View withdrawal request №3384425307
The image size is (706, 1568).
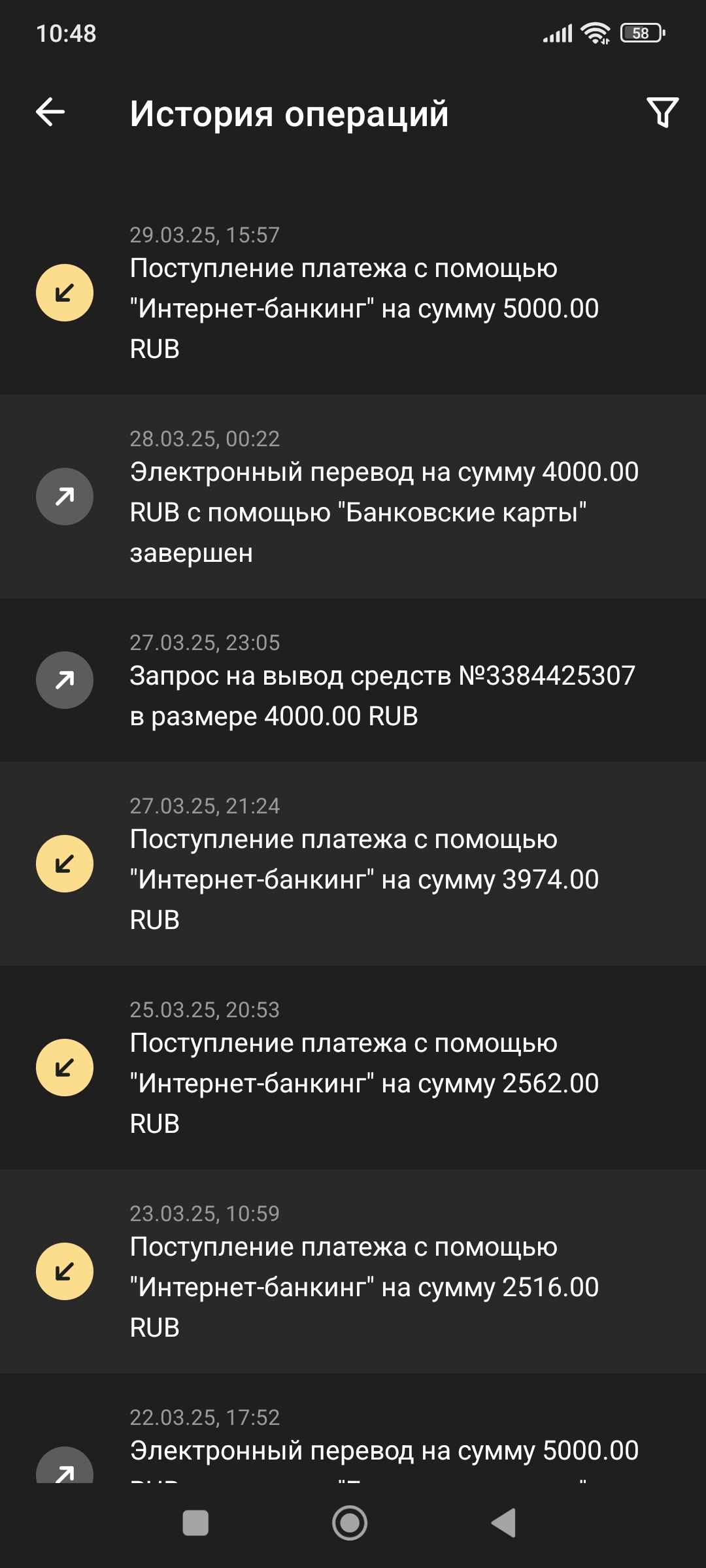click(353, 680)
